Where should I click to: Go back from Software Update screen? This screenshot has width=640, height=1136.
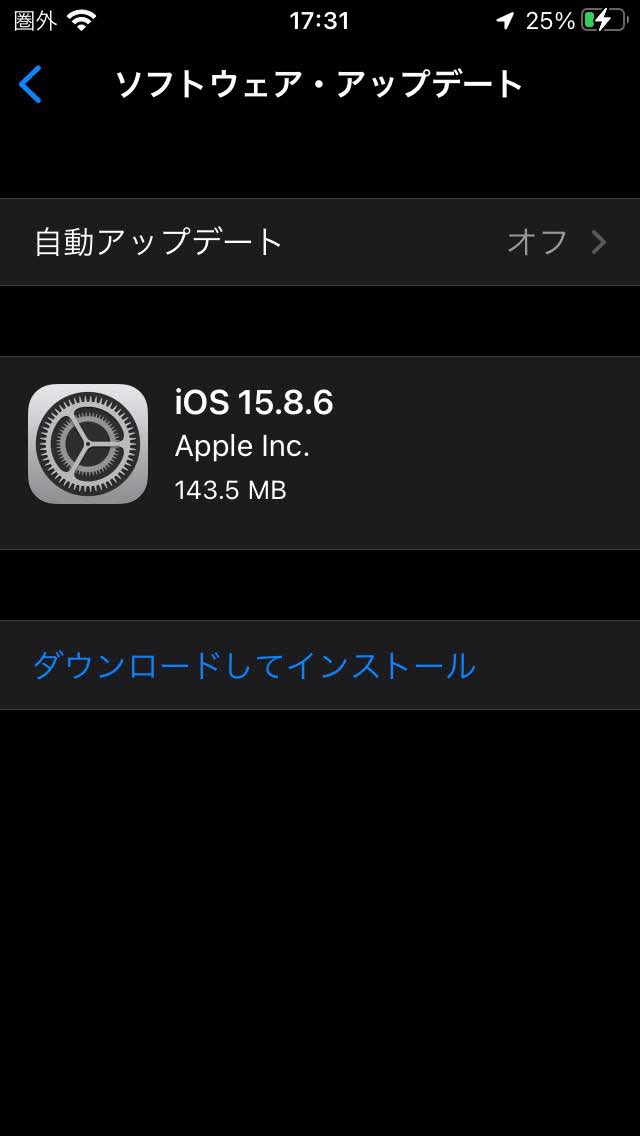[x=31, y=85]
